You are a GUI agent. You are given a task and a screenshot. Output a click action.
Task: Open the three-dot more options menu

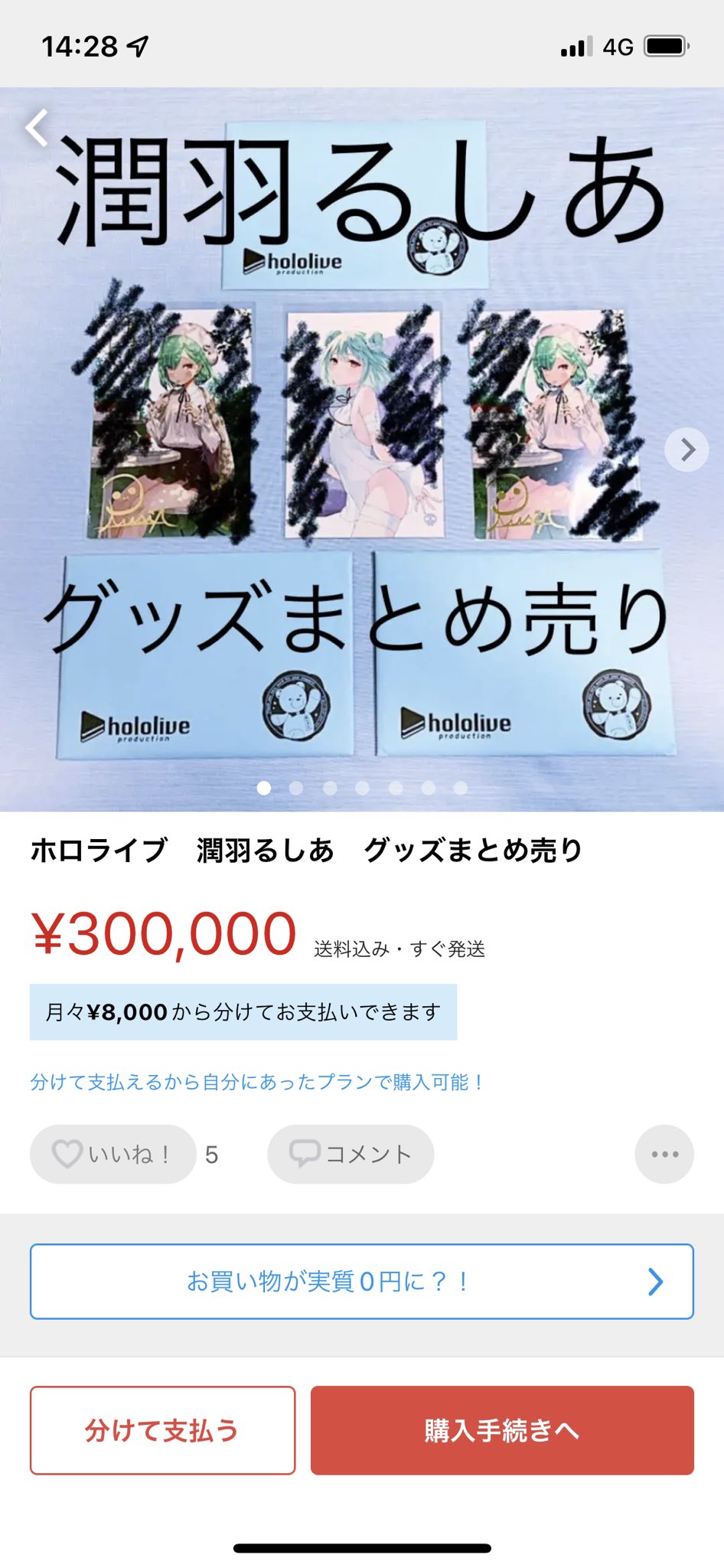(664, 1154)
